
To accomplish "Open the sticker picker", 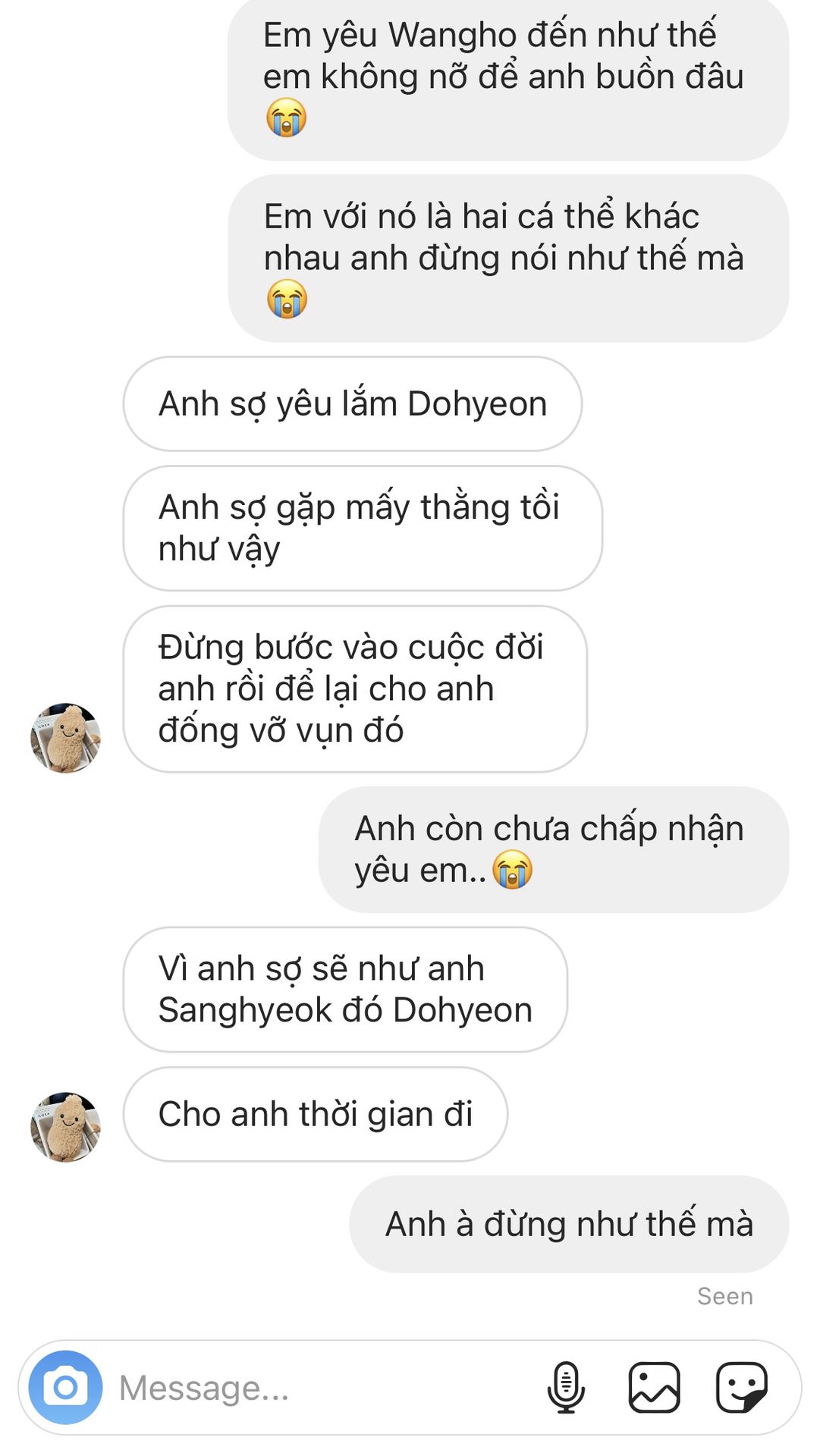I will pos(741,1387).
